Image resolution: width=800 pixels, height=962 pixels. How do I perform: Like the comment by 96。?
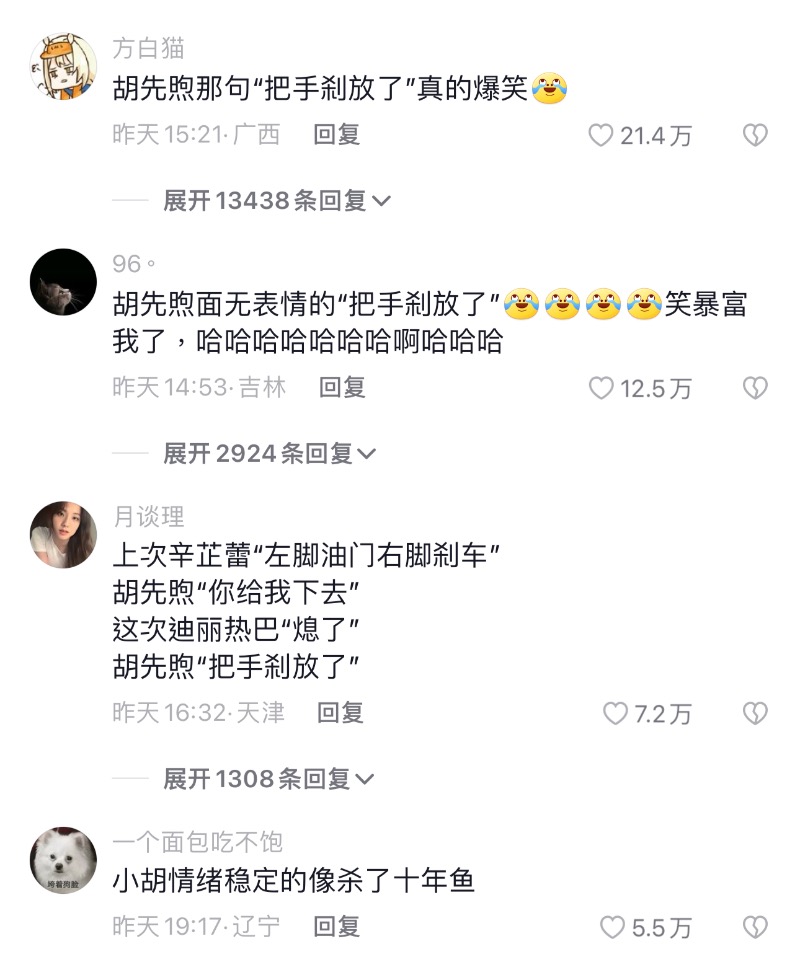(x=600, y=388)
